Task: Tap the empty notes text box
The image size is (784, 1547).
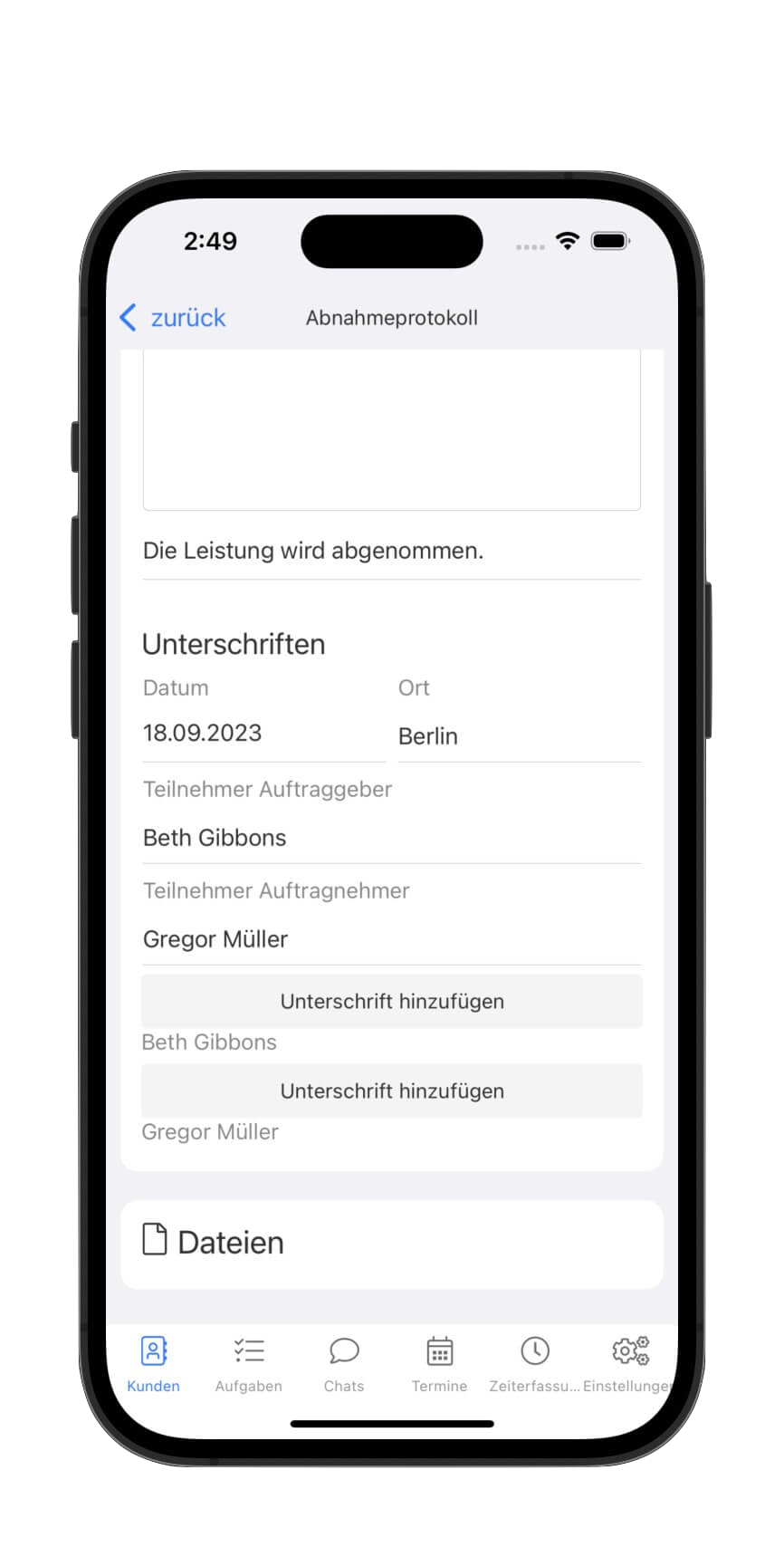Action: coord(391,429)
